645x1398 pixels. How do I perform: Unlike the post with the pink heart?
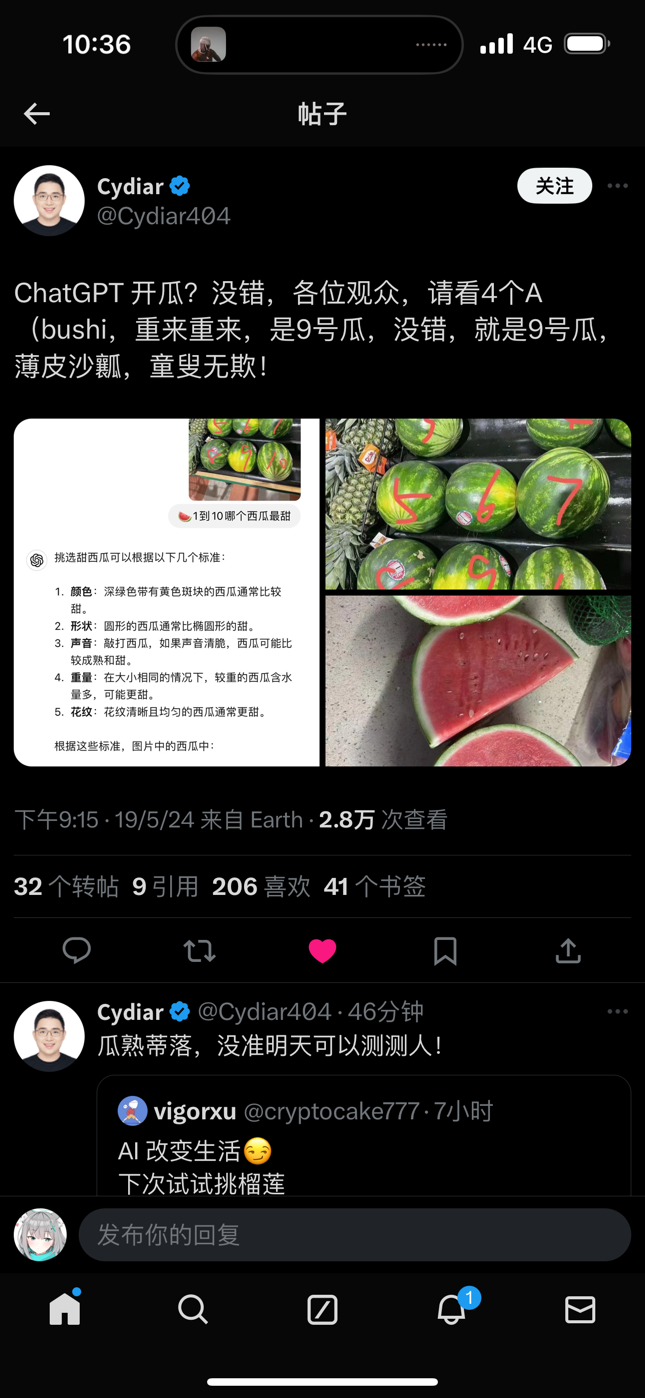click(322, 950)
